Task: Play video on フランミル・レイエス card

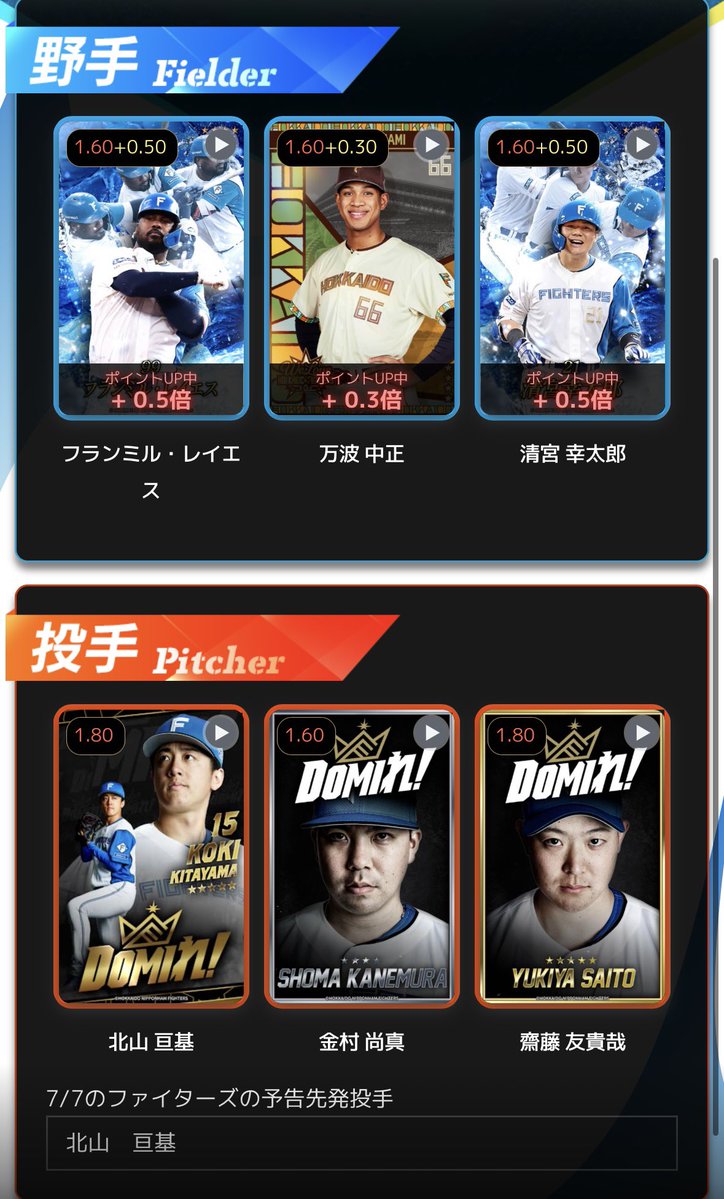Action: tap(221, 144)
